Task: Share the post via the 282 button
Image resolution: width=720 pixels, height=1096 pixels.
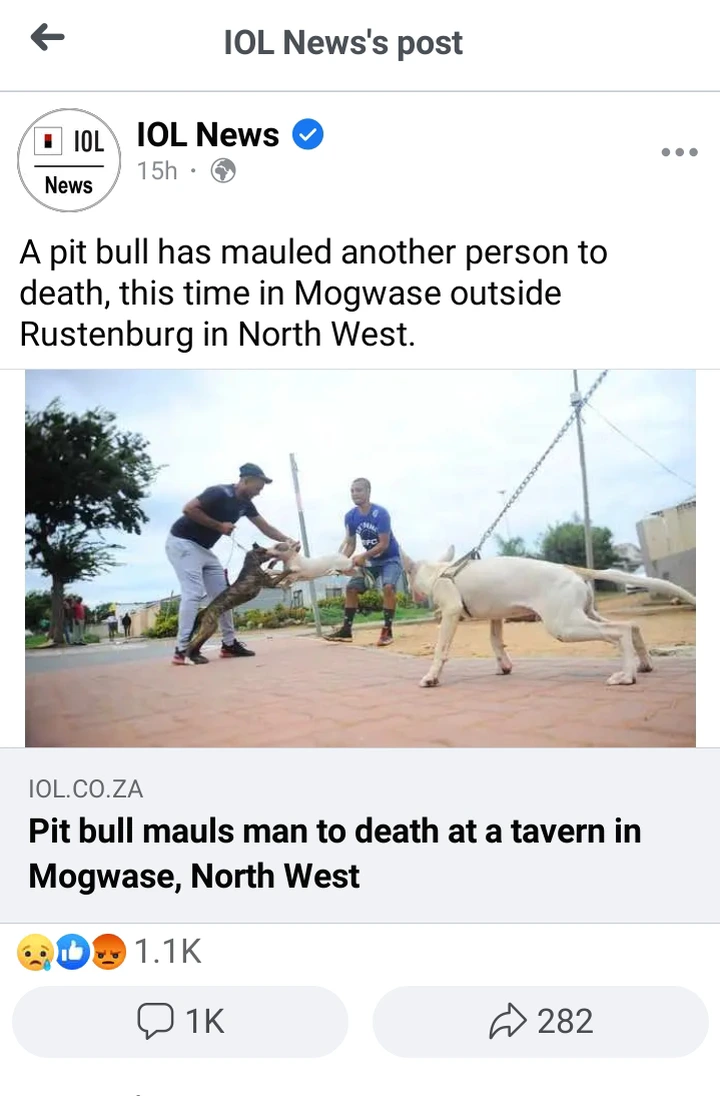Action: (540, 1021)
